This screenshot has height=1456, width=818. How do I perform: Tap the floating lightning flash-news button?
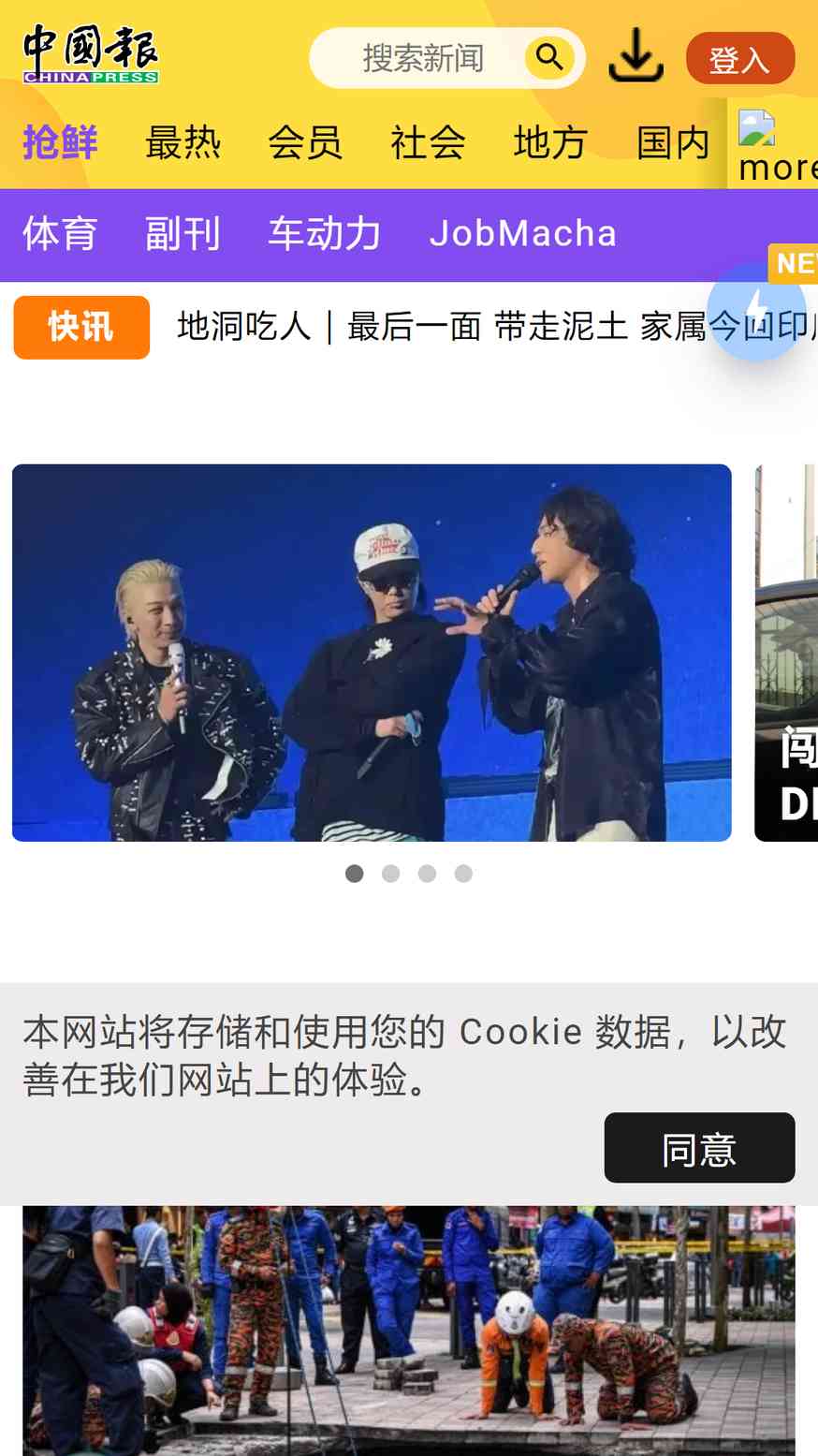(x=756, y=312)
